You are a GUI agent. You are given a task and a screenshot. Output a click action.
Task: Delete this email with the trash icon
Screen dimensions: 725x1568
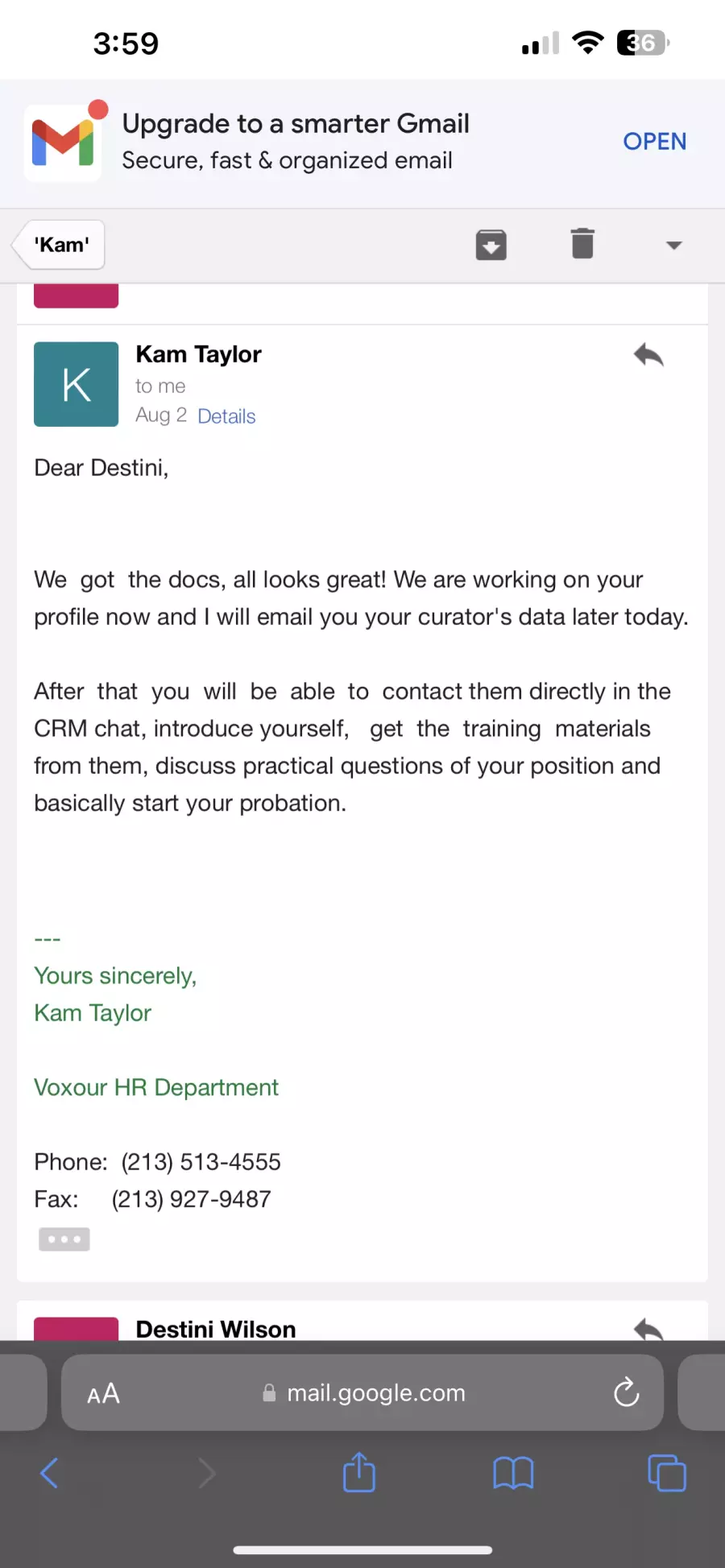pyautogui.click(x=582, y=243)
